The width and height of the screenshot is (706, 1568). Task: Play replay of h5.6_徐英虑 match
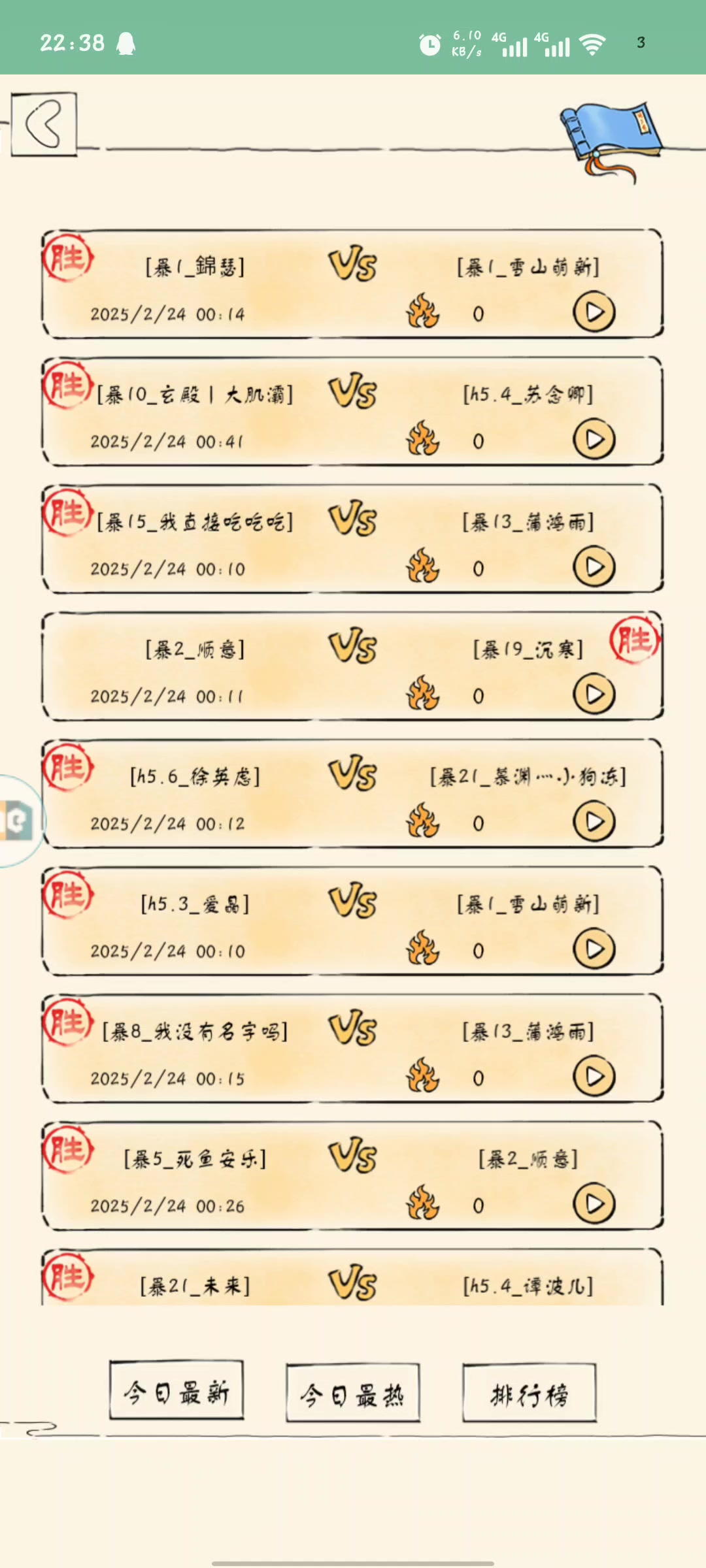[x=594, y=822]
